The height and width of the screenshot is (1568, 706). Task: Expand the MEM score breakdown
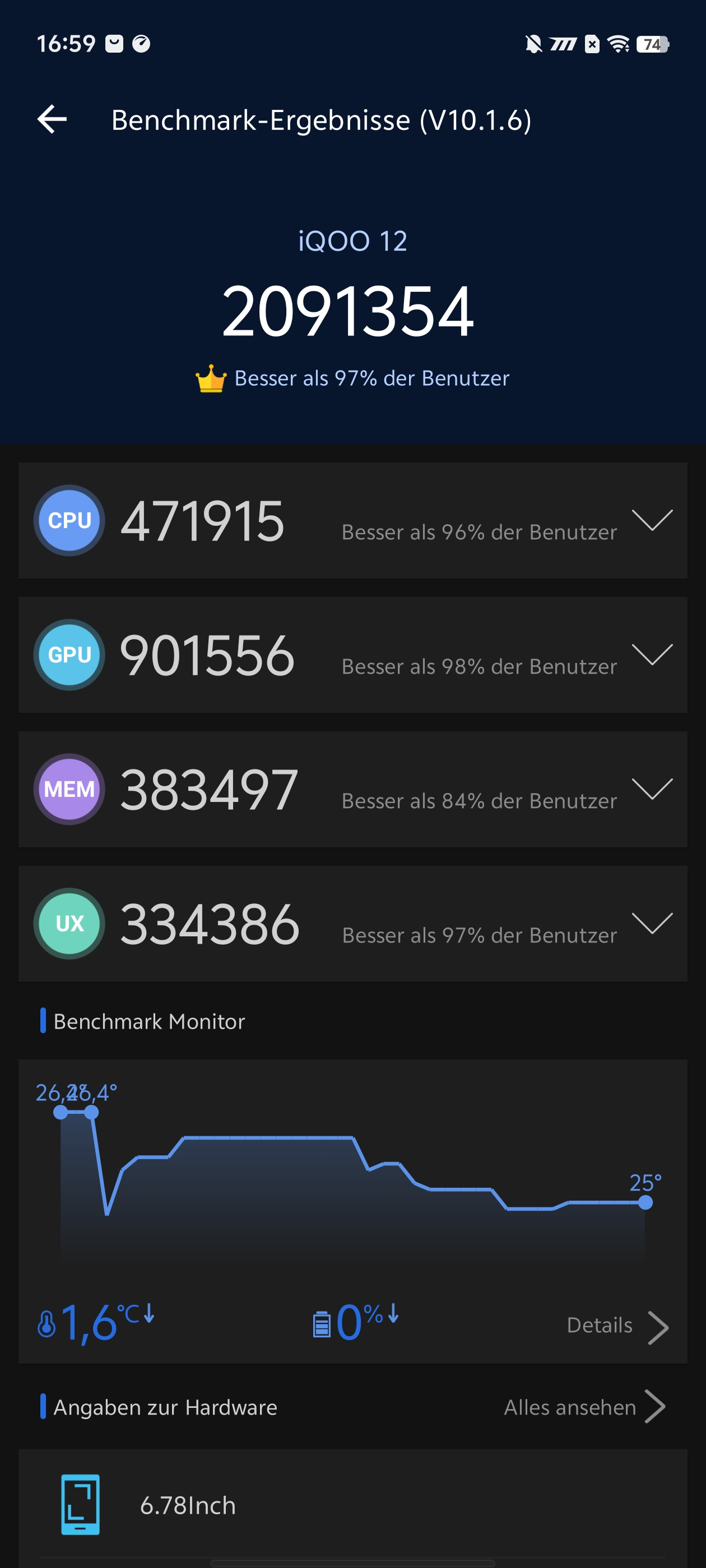click(x=652, y=790)
